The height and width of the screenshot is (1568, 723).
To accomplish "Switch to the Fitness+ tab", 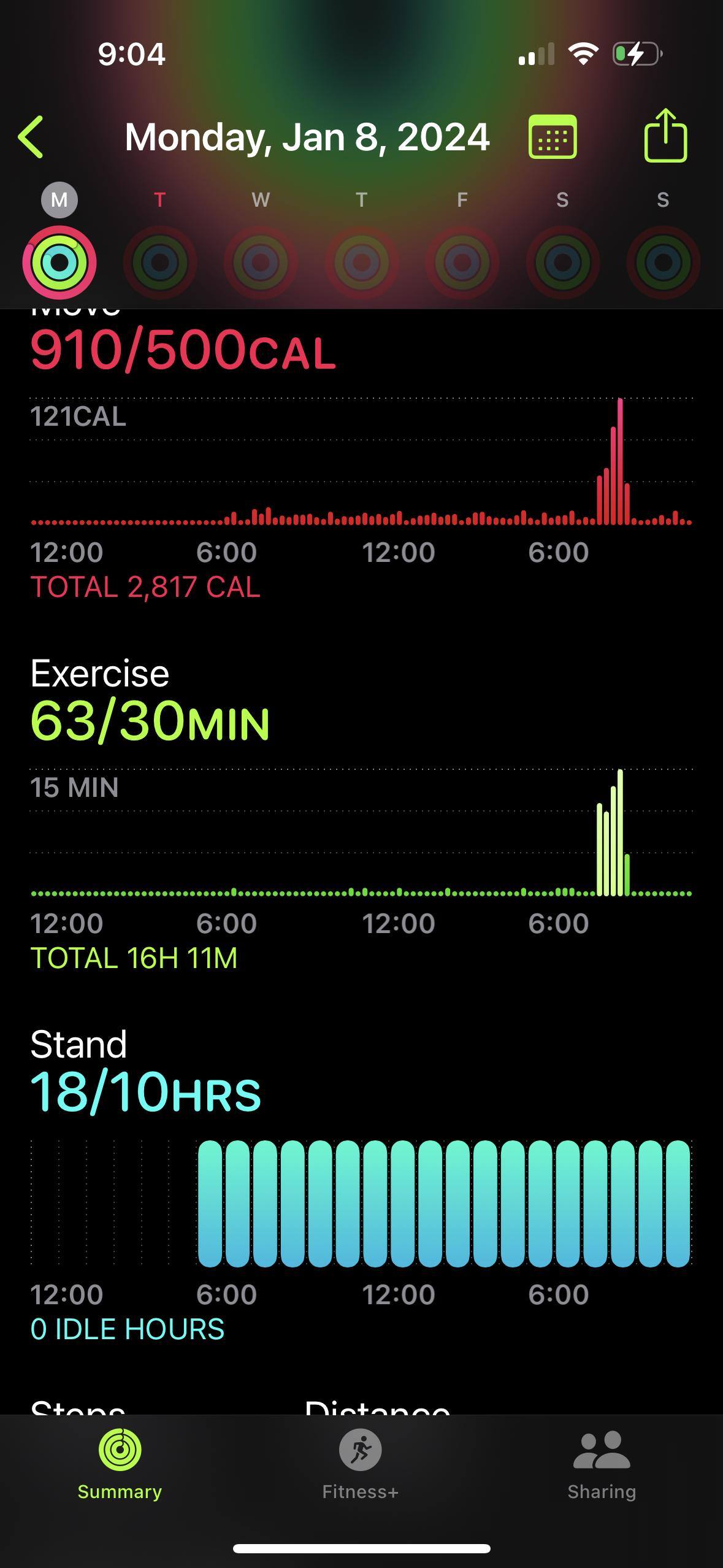I will 361,1464.
